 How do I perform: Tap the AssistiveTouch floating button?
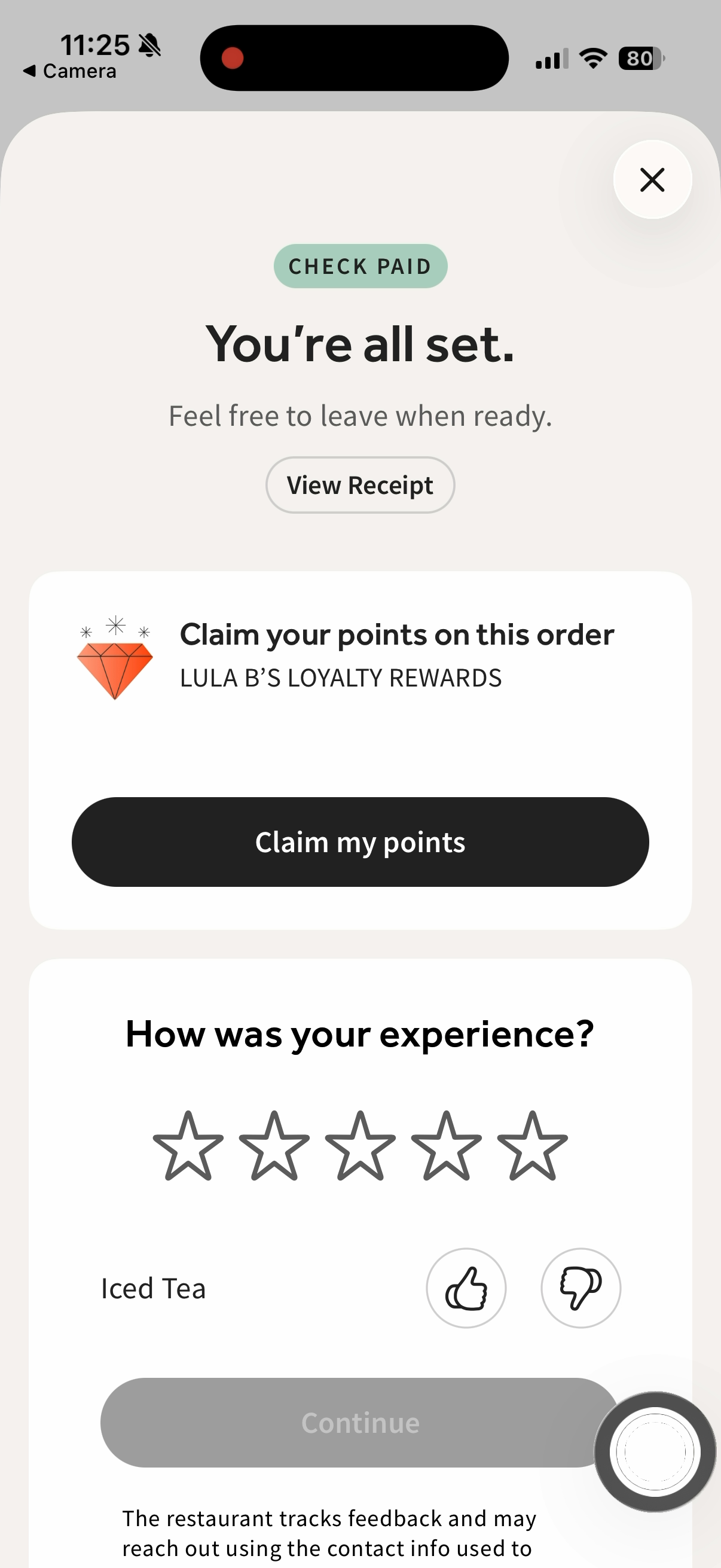[655, 1452]
